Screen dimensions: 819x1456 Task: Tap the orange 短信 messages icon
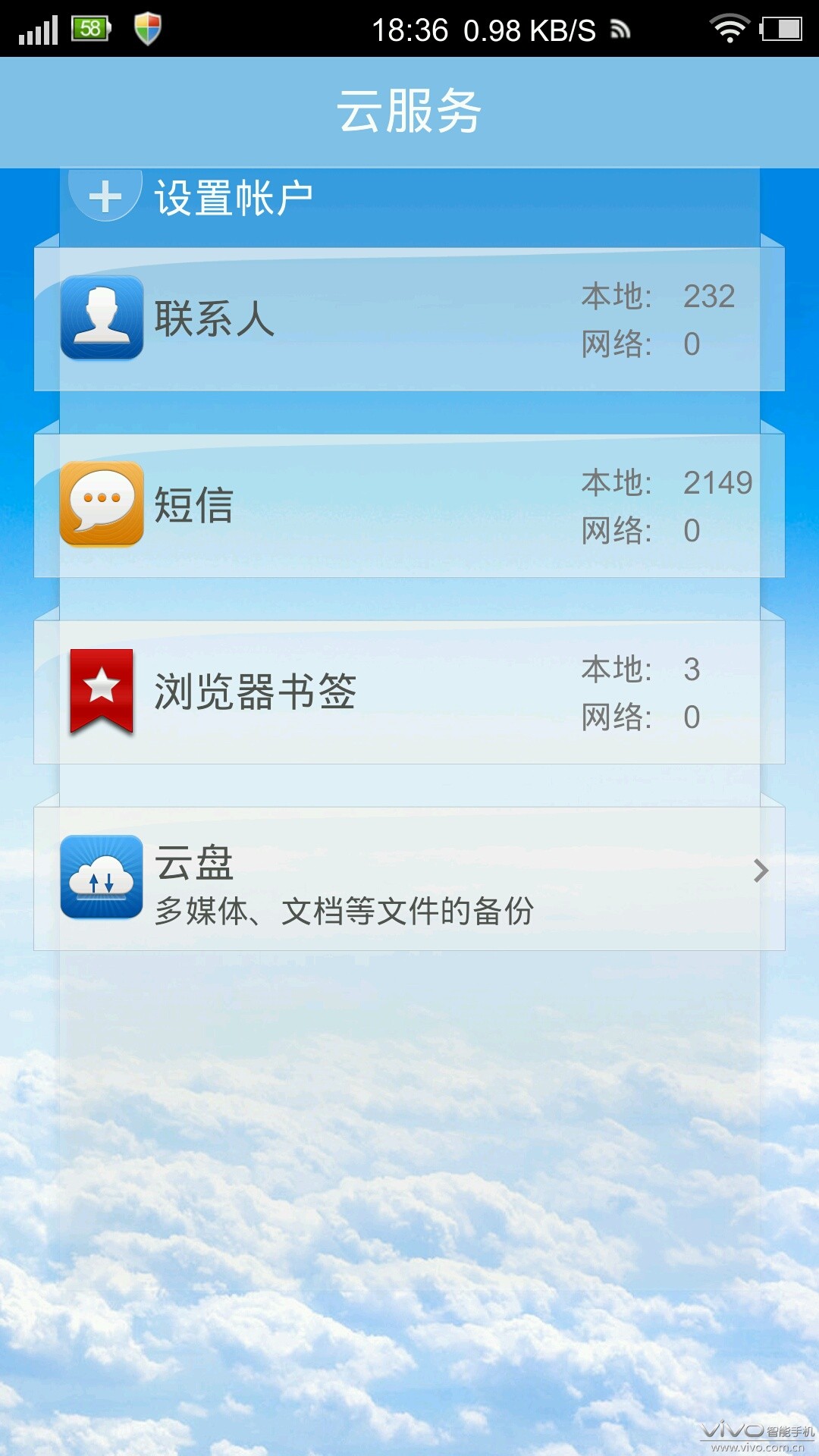click(101, 503)
